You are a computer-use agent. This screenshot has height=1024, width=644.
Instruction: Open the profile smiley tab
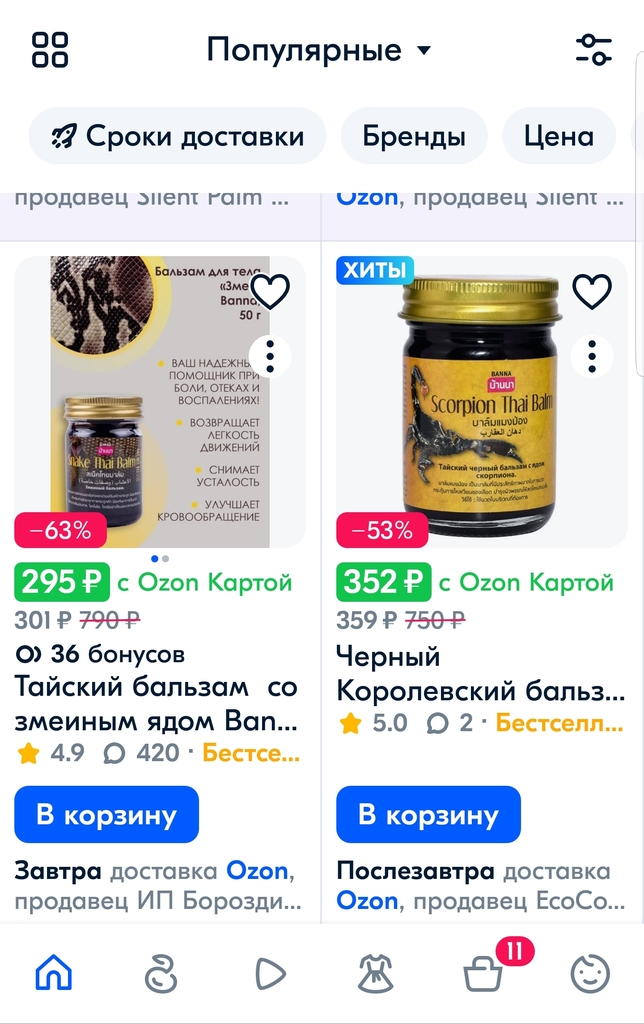(x=590, y=973)
